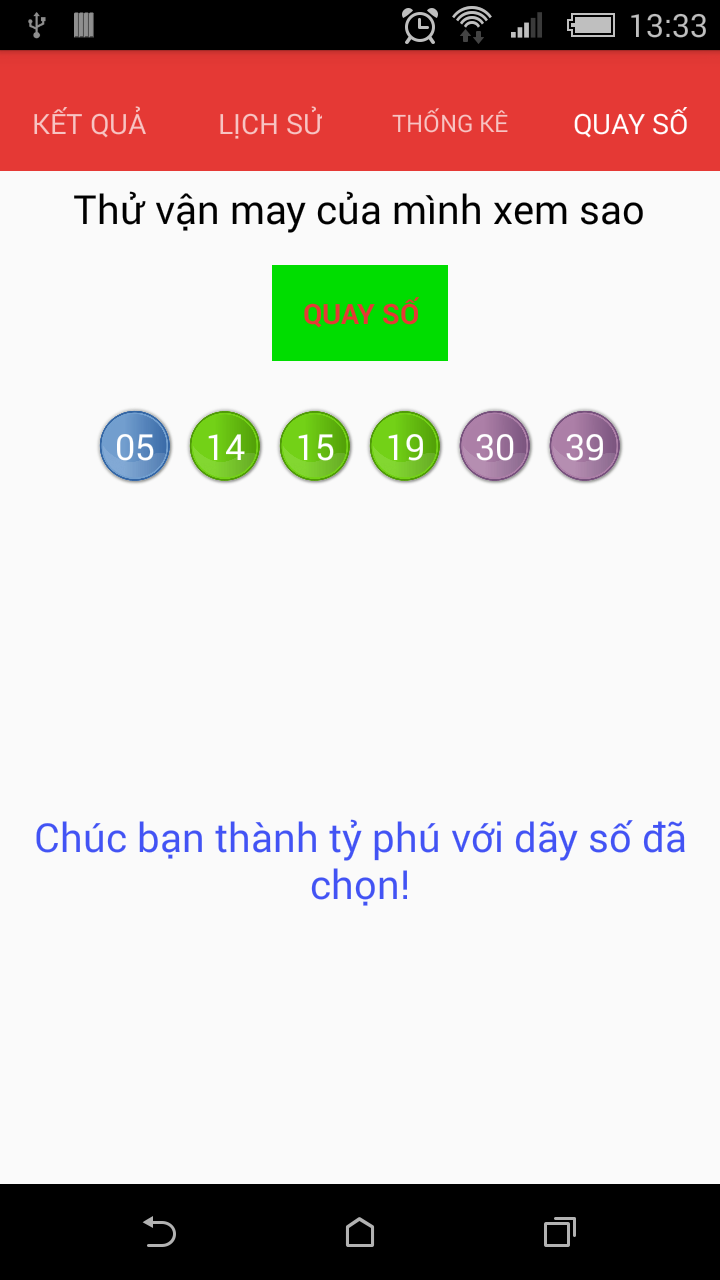Switch to the KẾT QUẢ tab
Viewport: 720px width, 1280px height.
[90, 124]
